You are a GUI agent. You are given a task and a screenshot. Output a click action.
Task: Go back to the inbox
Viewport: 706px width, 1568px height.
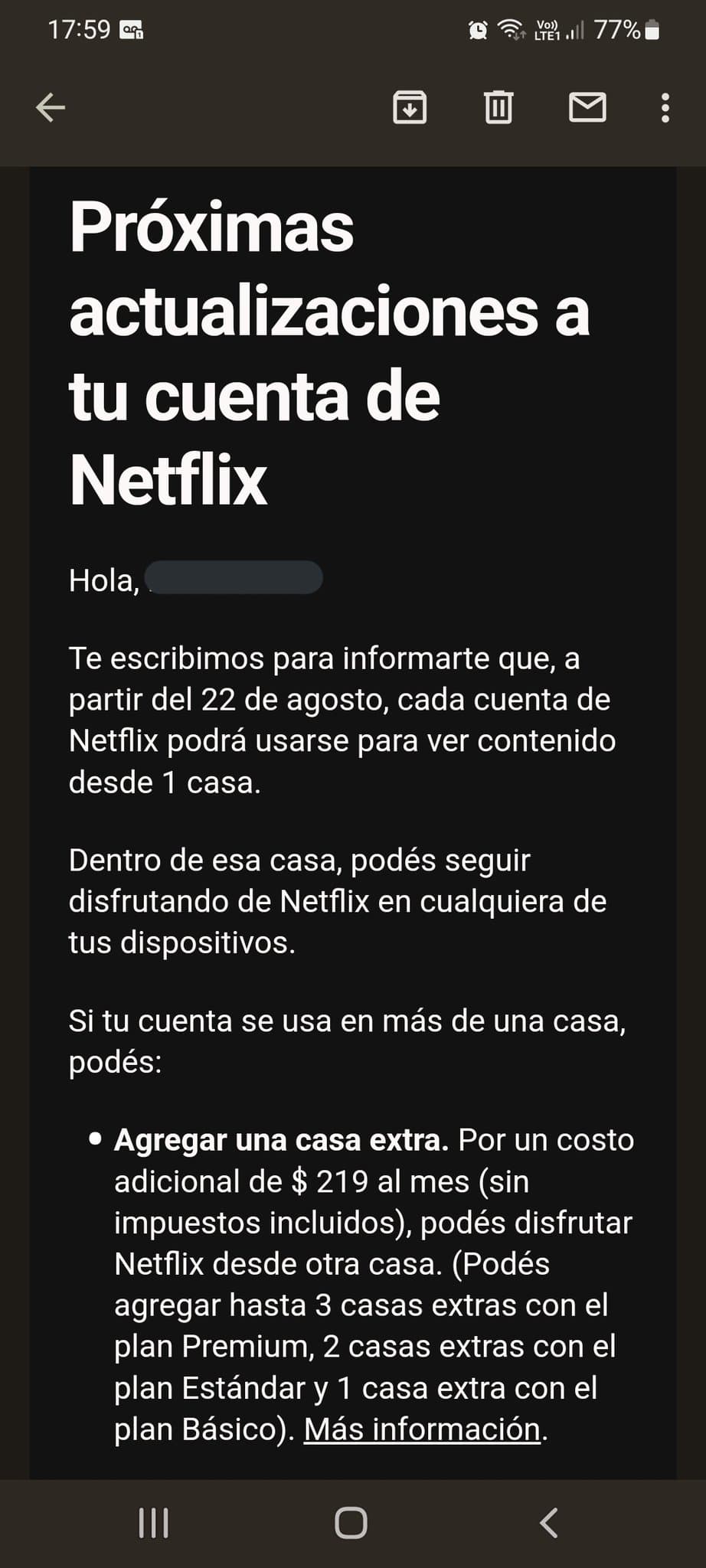(x=51, y=107)
